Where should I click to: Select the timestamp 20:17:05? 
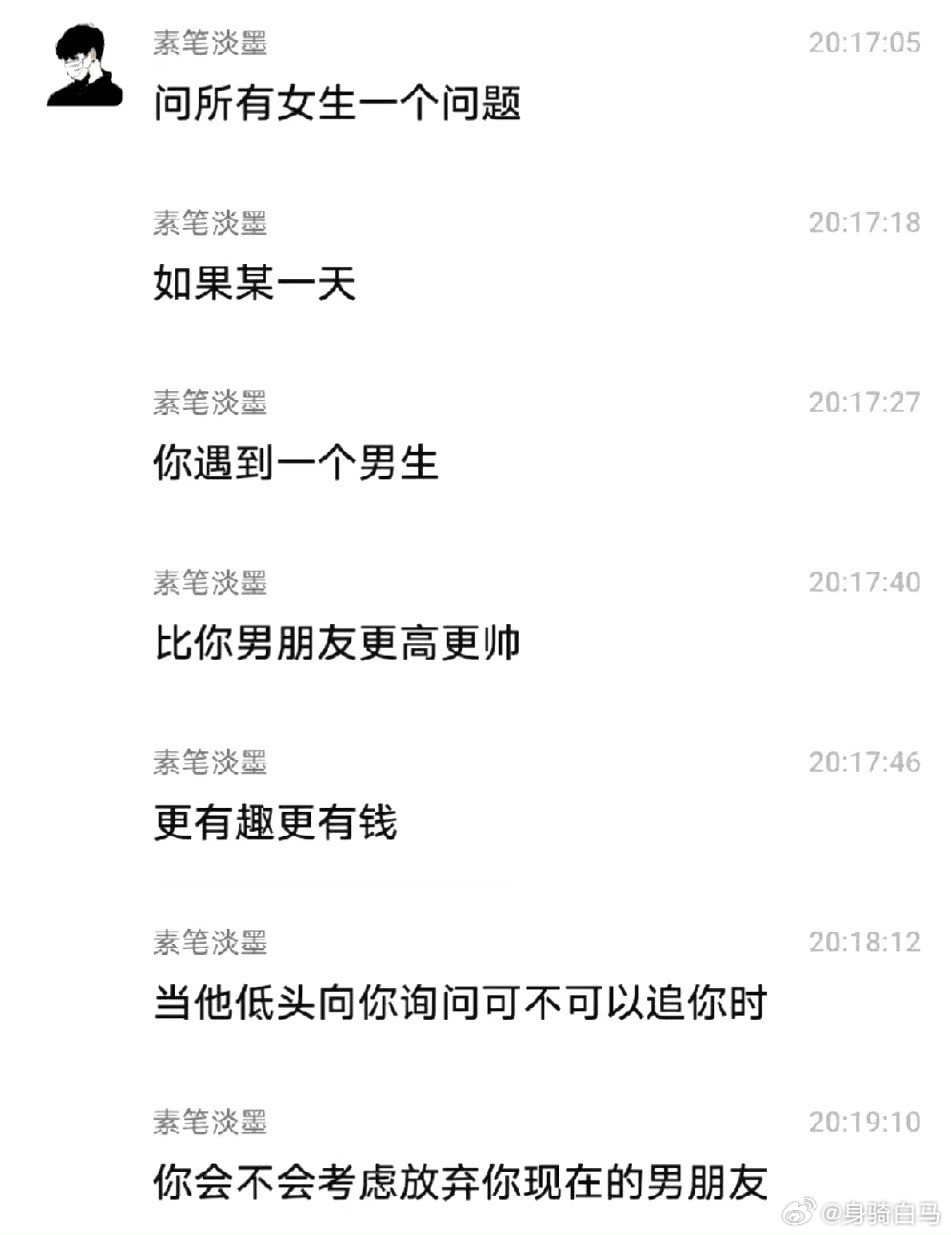865,41
